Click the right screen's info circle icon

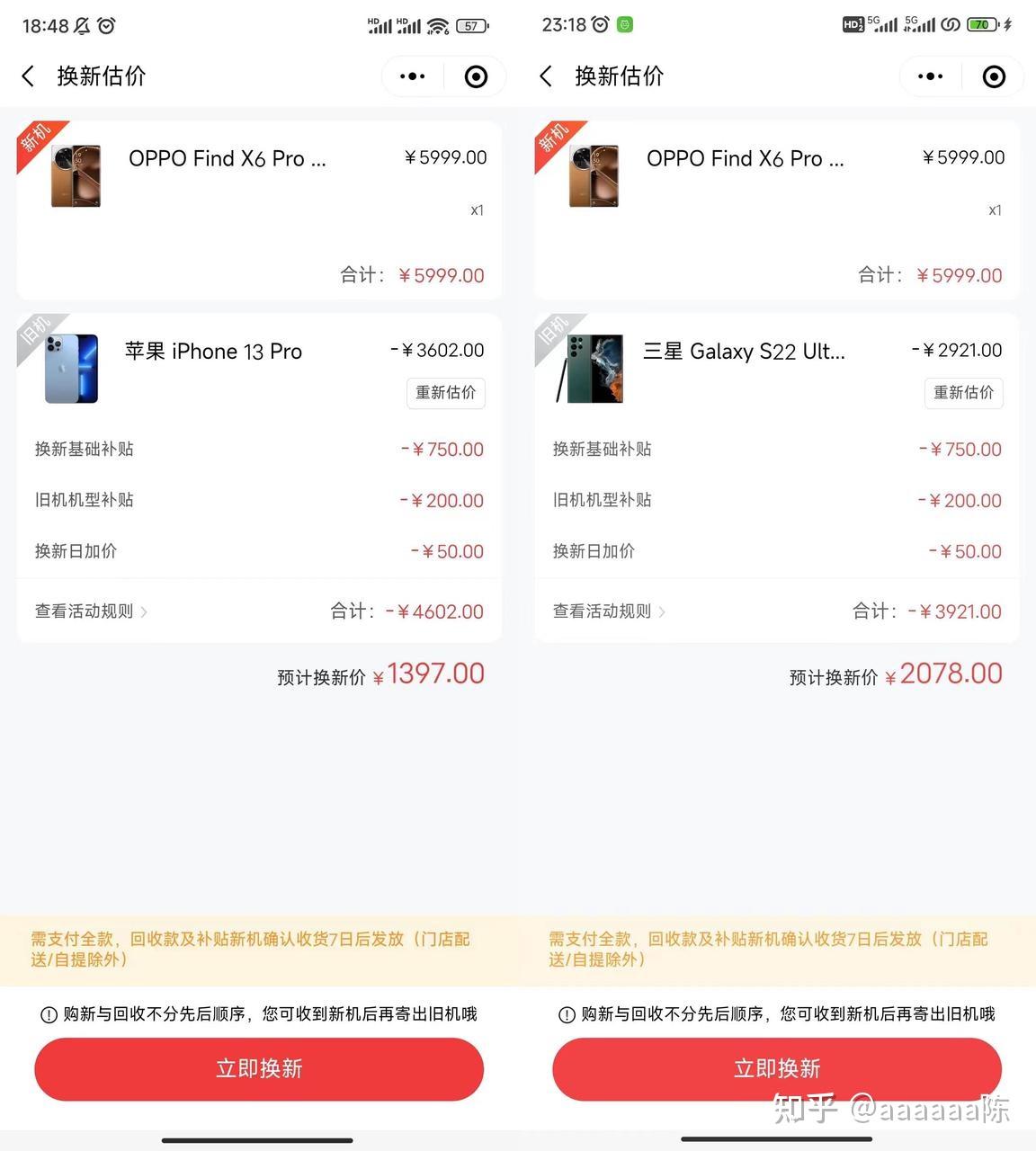(565, 1014)
